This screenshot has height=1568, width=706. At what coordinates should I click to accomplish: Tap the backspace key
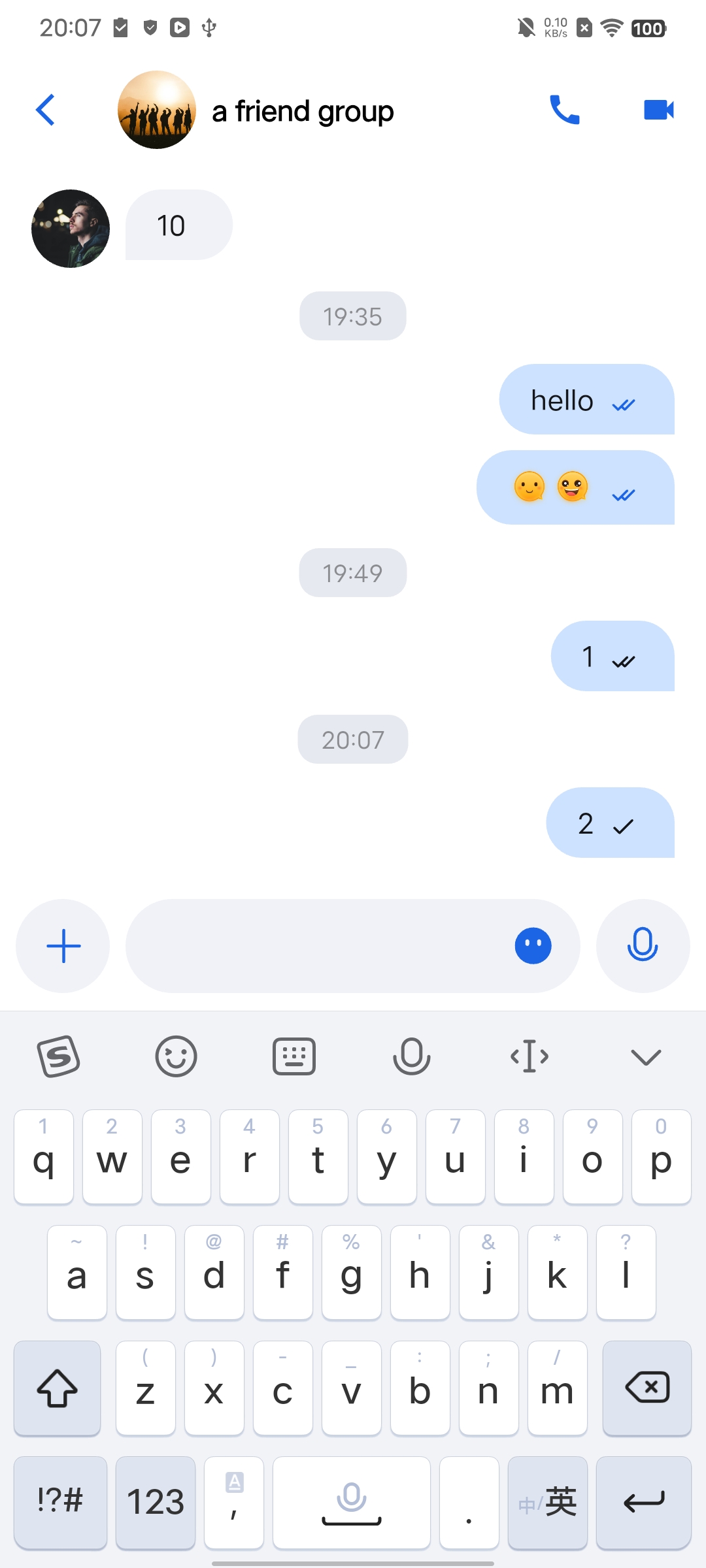(647, 1387)
